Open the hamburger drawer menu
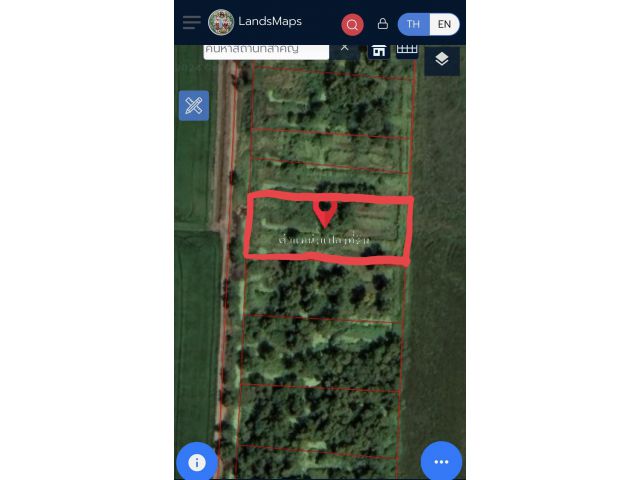 point(192,23)
